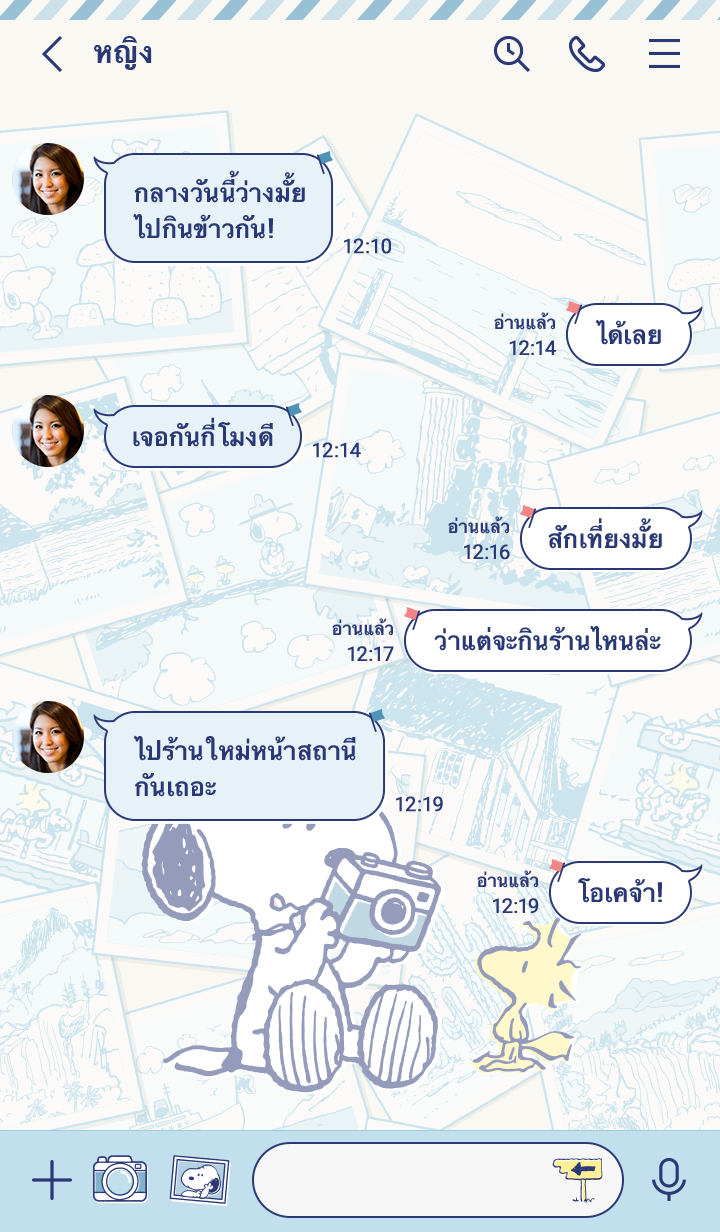Open the chat menu
This screenshot has width=720, height=1232.
click(664, 54)
